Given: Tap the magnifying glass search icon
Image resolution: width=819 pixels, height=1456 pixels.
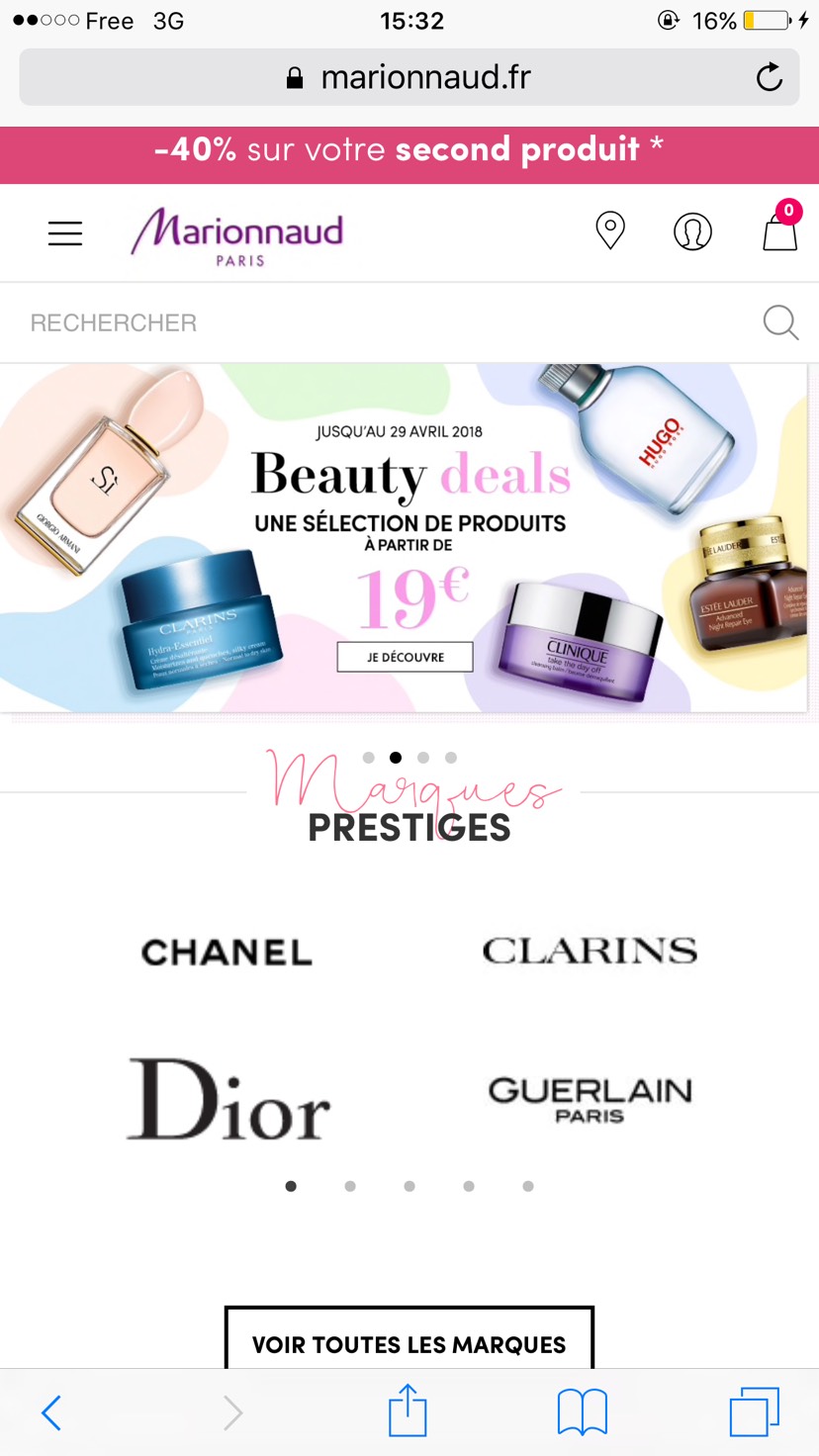Looking at the screenshot, I should pos(780,322).
